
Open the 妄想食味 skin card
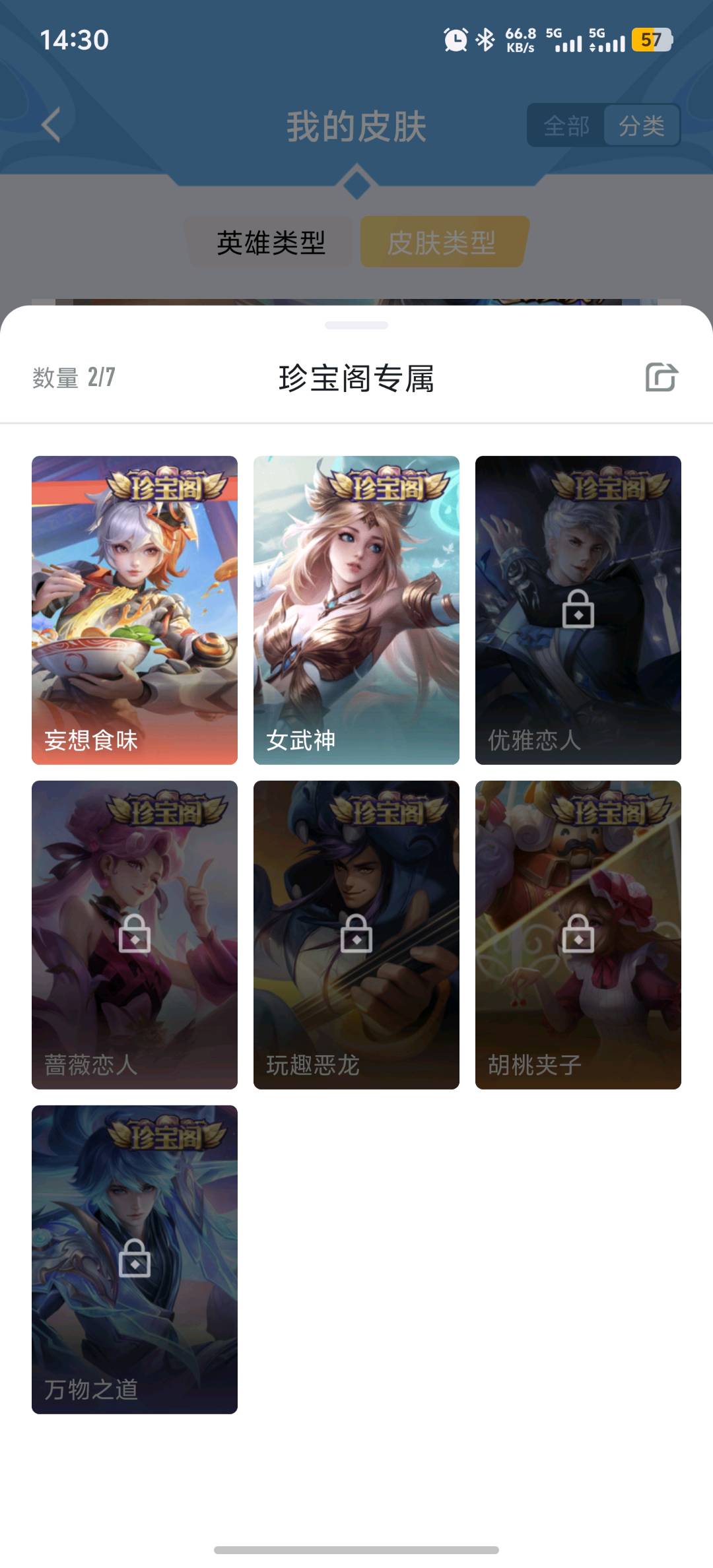point(135,610)
